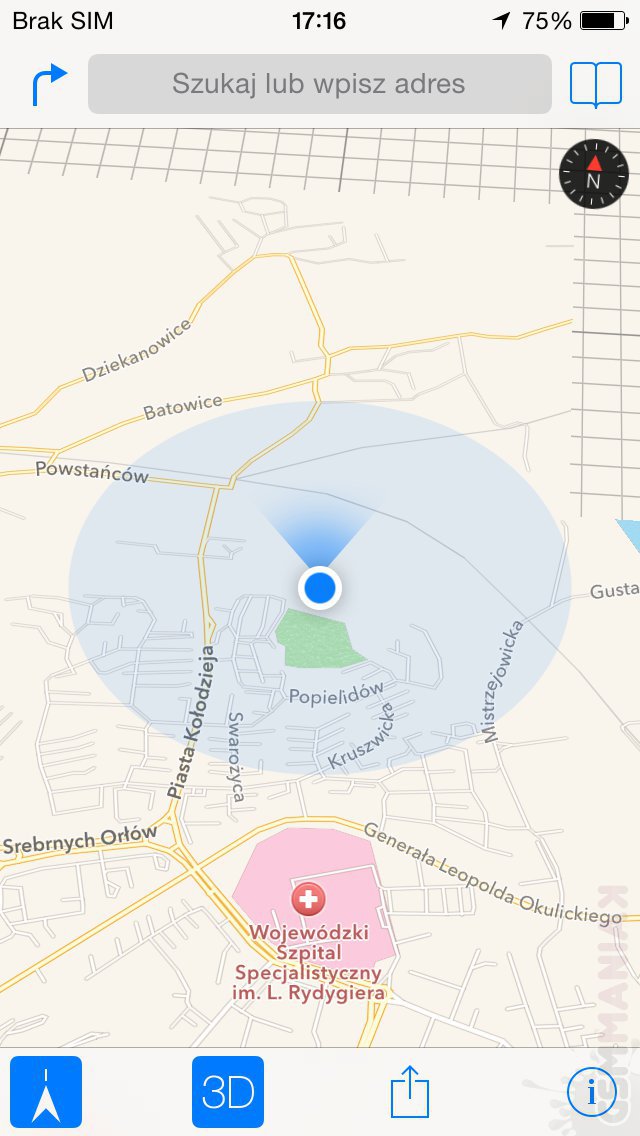The height and width of the screenshot is (1136, 640).
Task: Tap the blue current location dot
Action: 320,587
